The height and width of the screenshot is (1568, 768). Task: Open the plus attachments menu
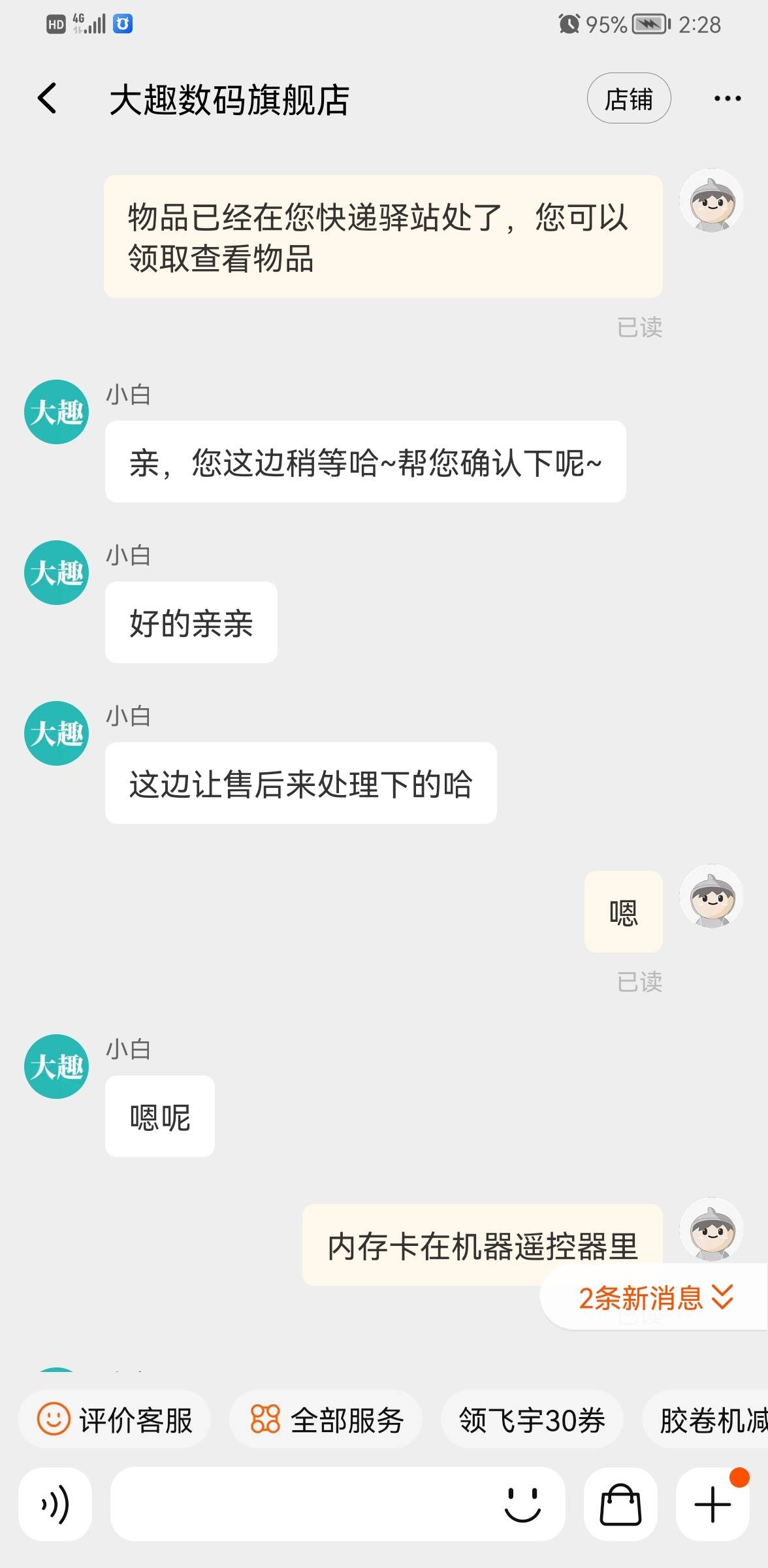point(712,1504)
